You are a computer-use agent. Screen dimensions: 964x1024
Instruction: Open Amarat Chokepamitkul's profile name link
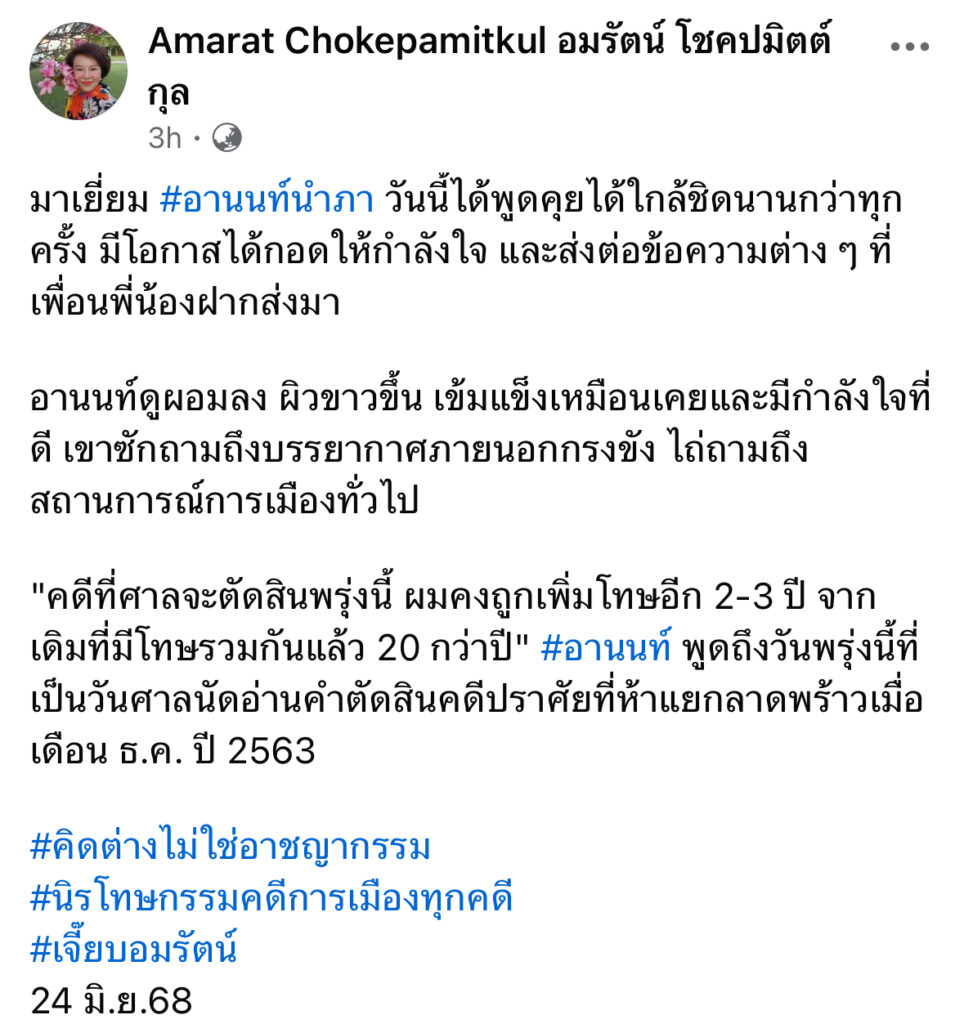coord(490,45)
